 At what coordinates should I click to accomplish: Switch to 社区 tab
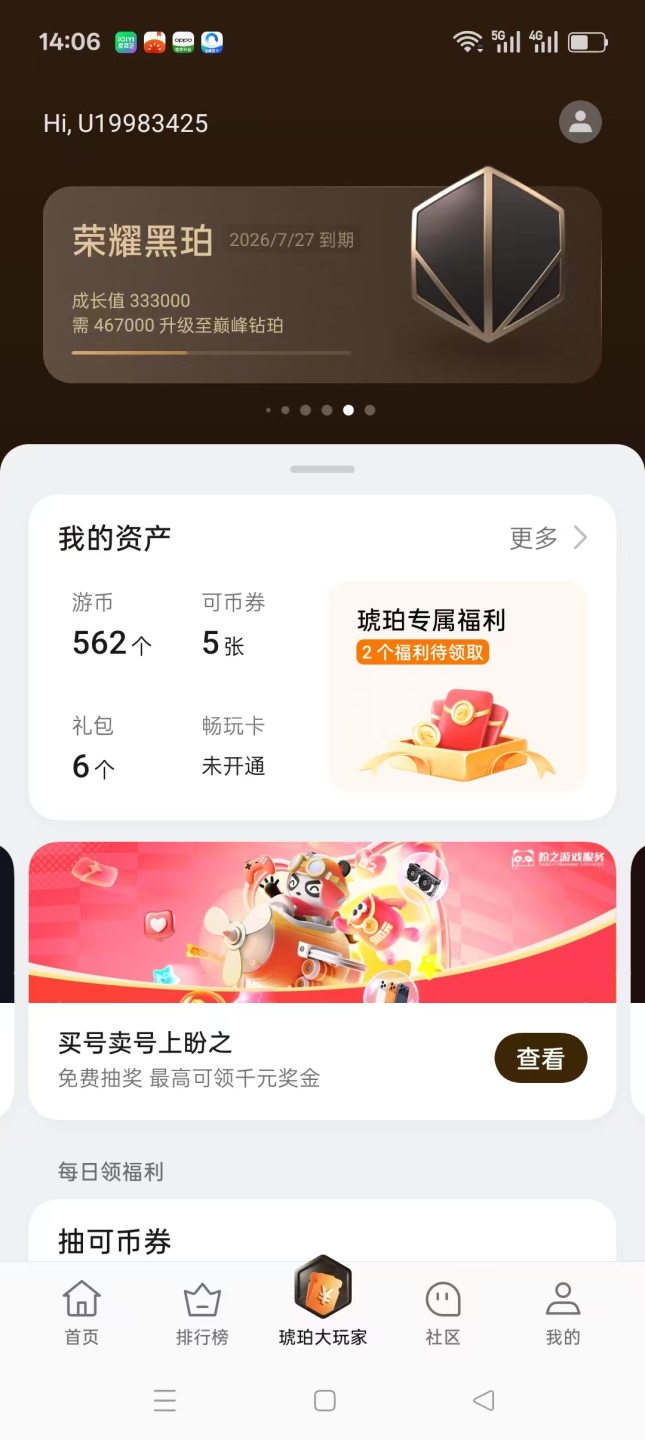tap(443, 1314)
